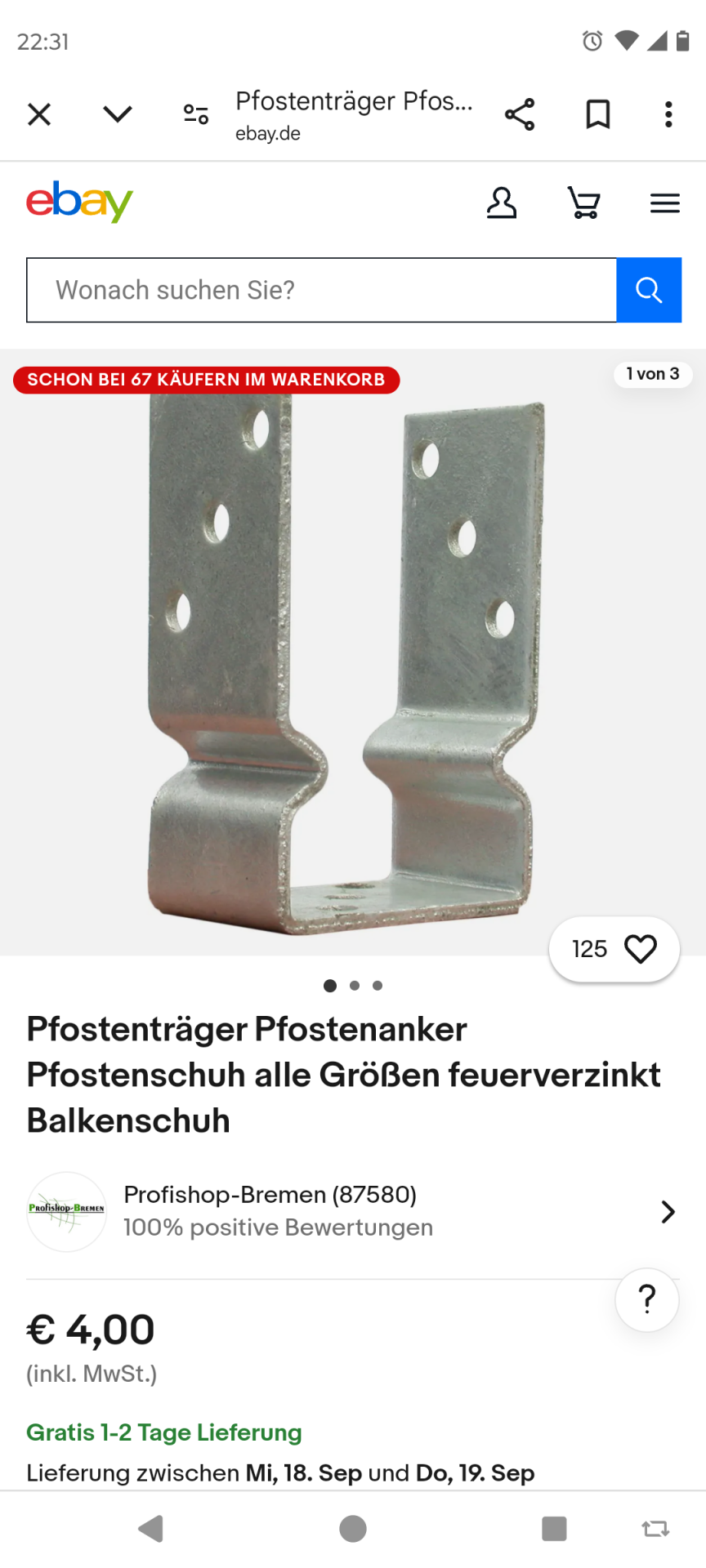706x1568 pixels.
Task: Tap the blue search magnifier button
Action: click(x=649, y=290)
